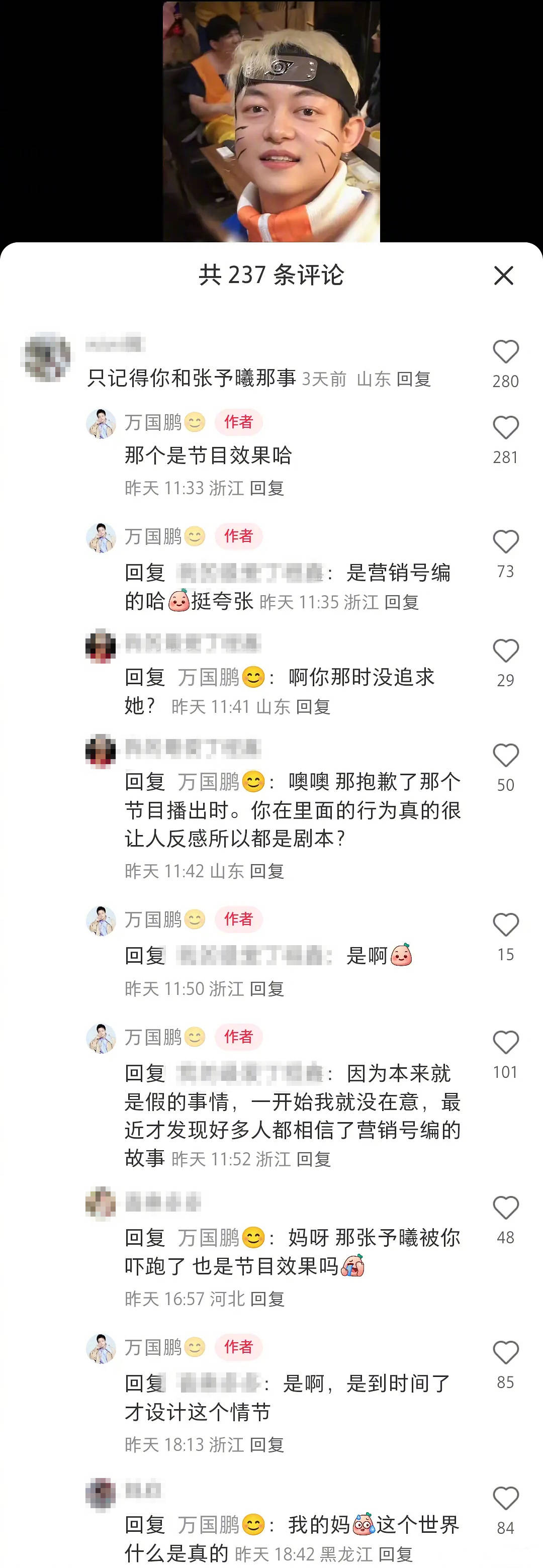Like the comment '只记得你和张予曦那事'
This screenshot has width=543, height=1568.
pos(505,352)
